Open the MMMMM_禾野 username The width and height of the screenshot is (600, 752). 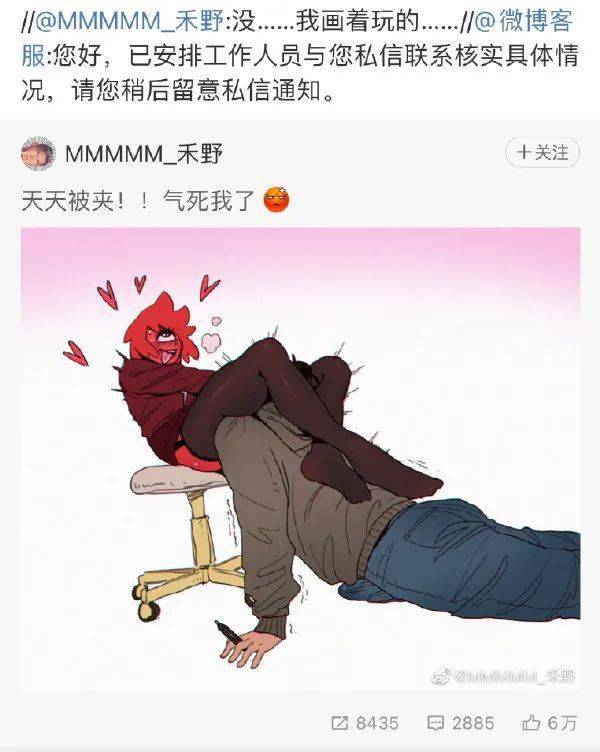coord(143,154)
